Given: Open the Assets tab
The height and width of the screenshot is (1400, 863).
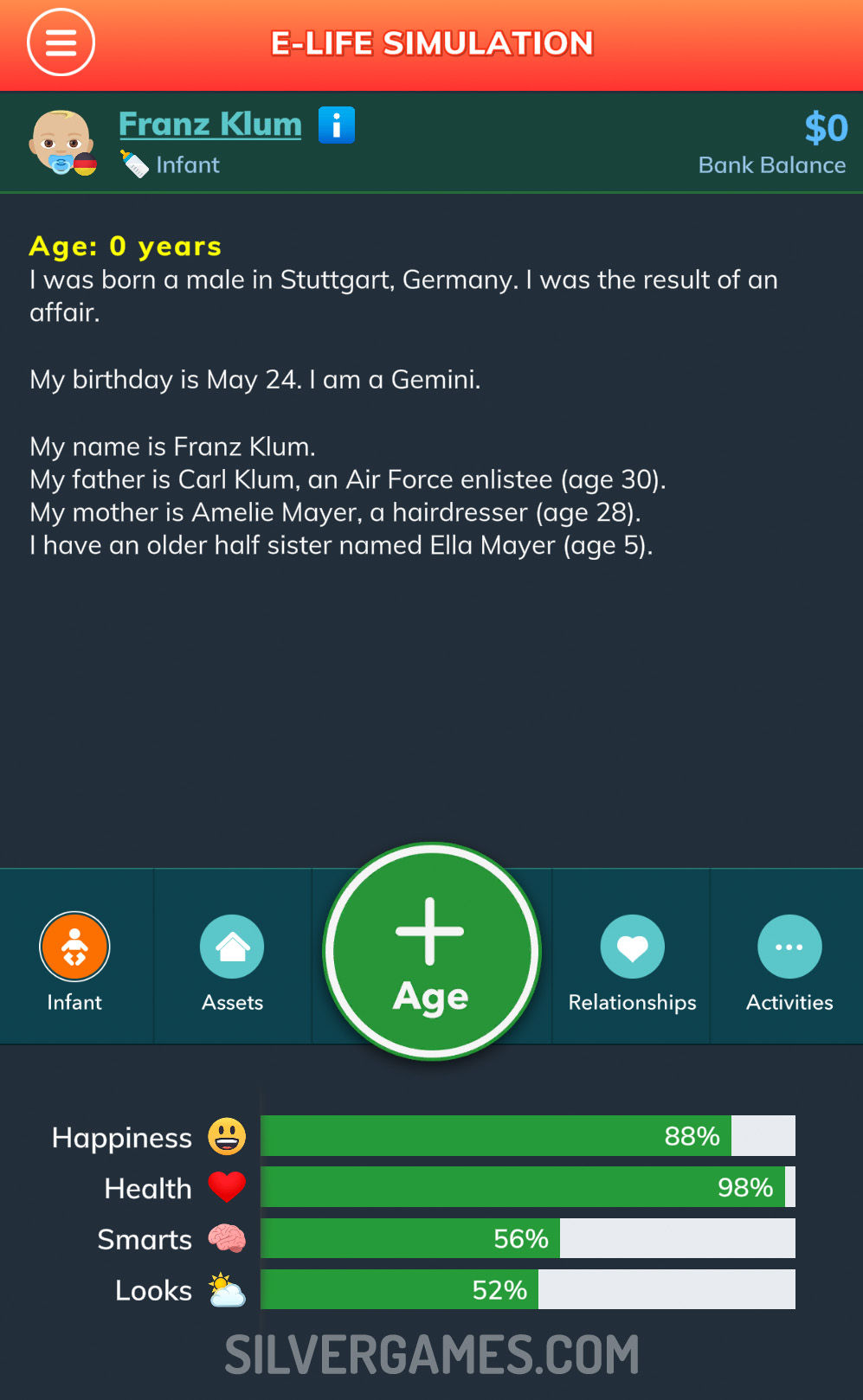Looking at the screenshot, I should 232,959.
